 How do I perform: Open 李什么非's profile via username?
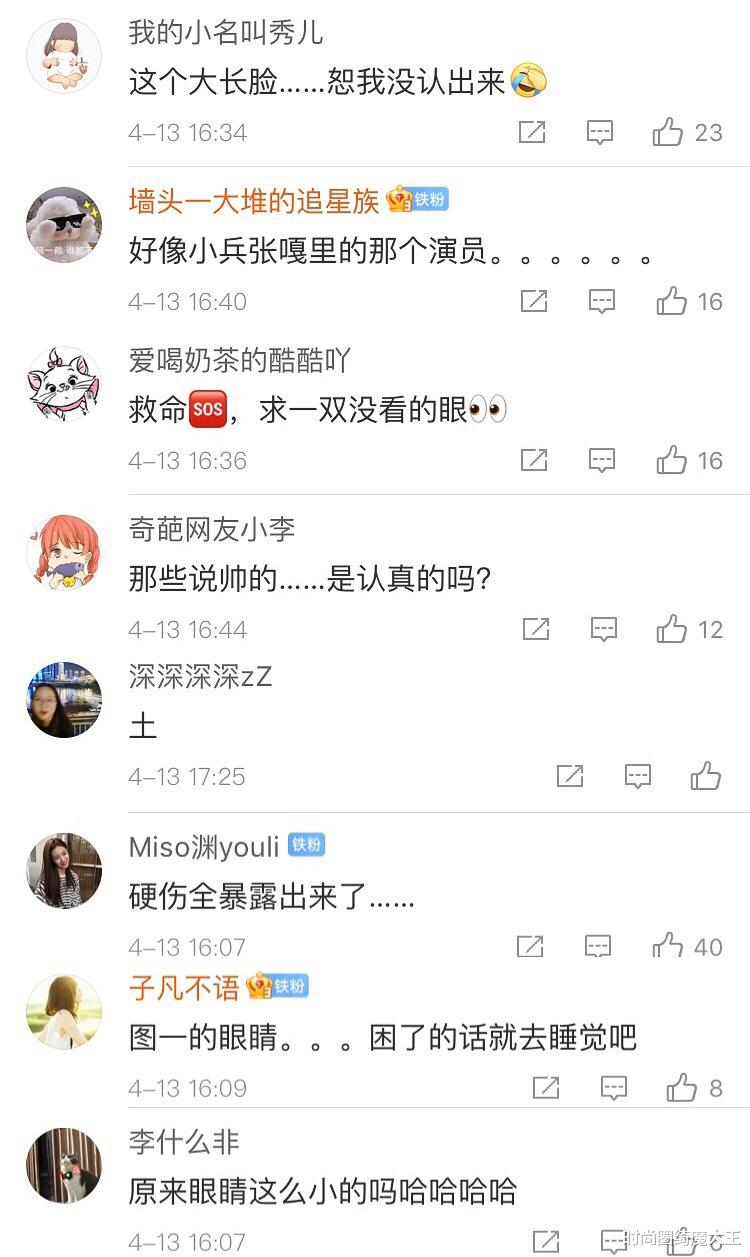(x=186, y=1142)
